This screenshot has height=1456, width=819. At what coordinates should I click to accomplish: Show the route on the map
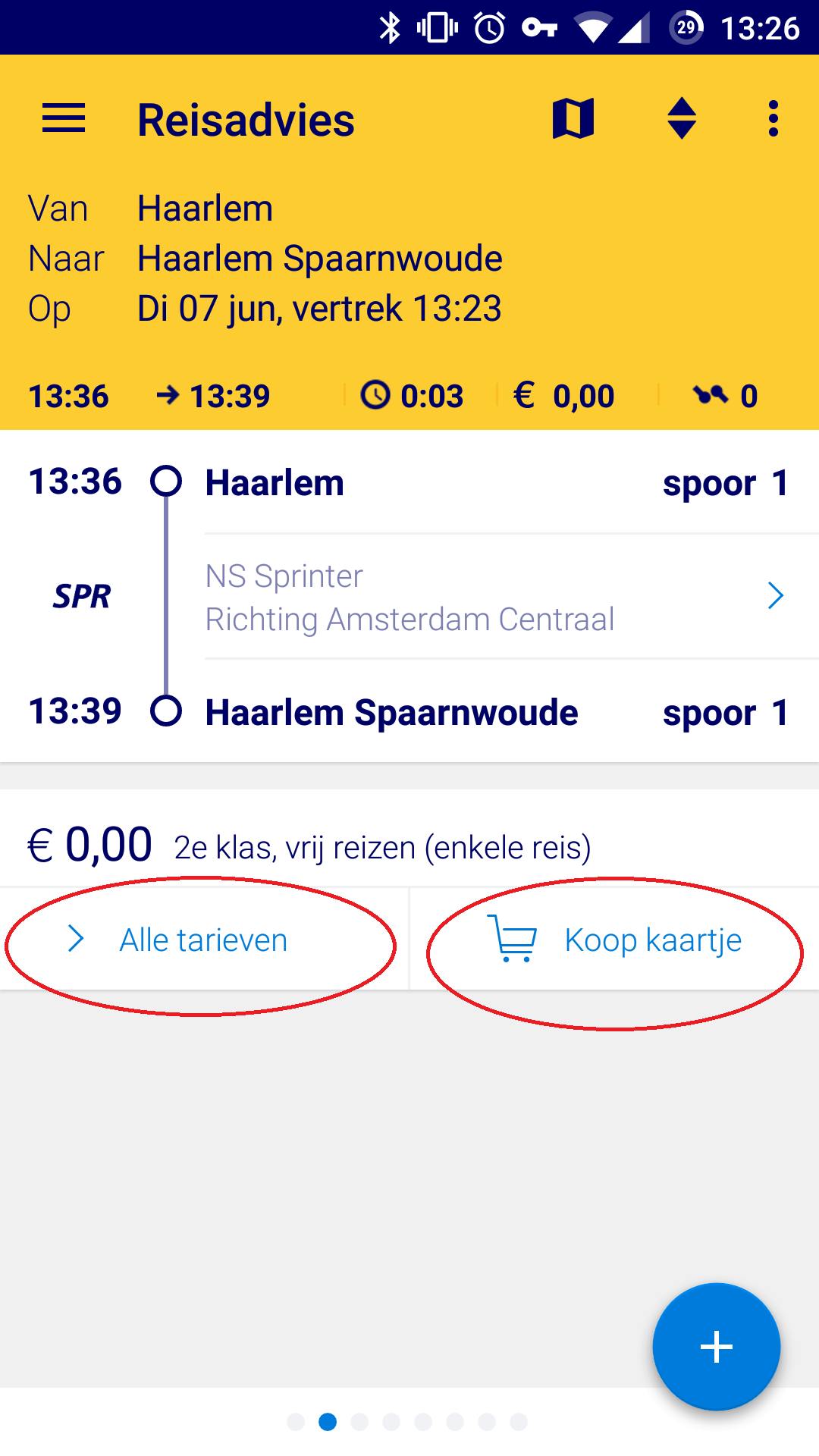tap(573, 119)
